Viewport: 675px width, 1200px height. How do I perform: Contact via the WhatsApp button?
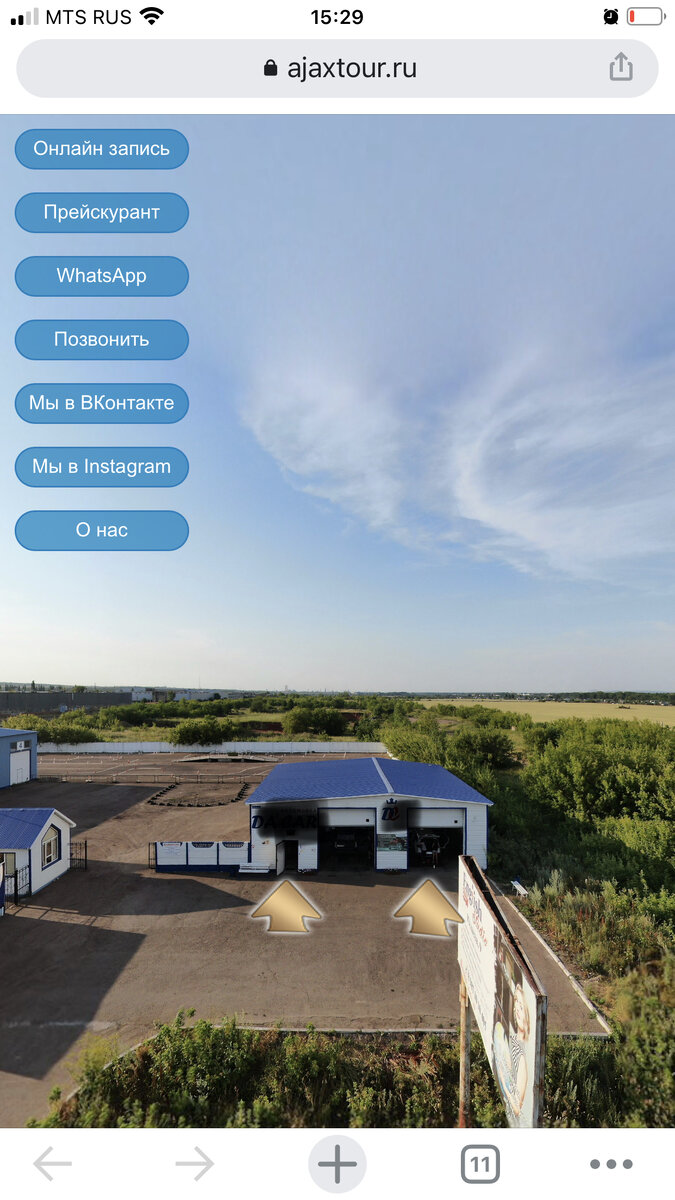click(101, 276)
